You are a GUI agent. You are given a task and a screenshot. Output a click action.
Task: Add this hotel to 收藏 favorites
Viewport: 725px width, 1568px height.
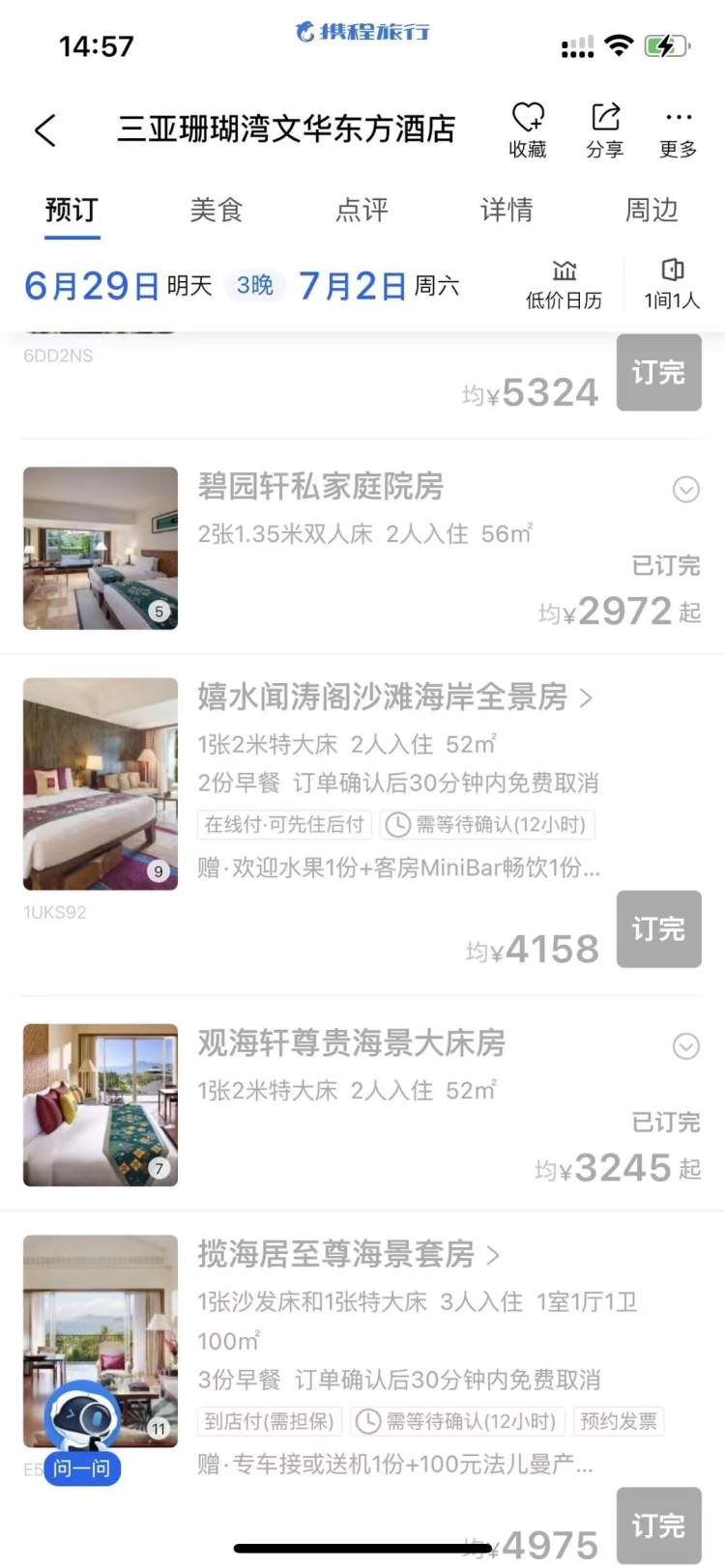pyautogui.click(x=528, y=129)
